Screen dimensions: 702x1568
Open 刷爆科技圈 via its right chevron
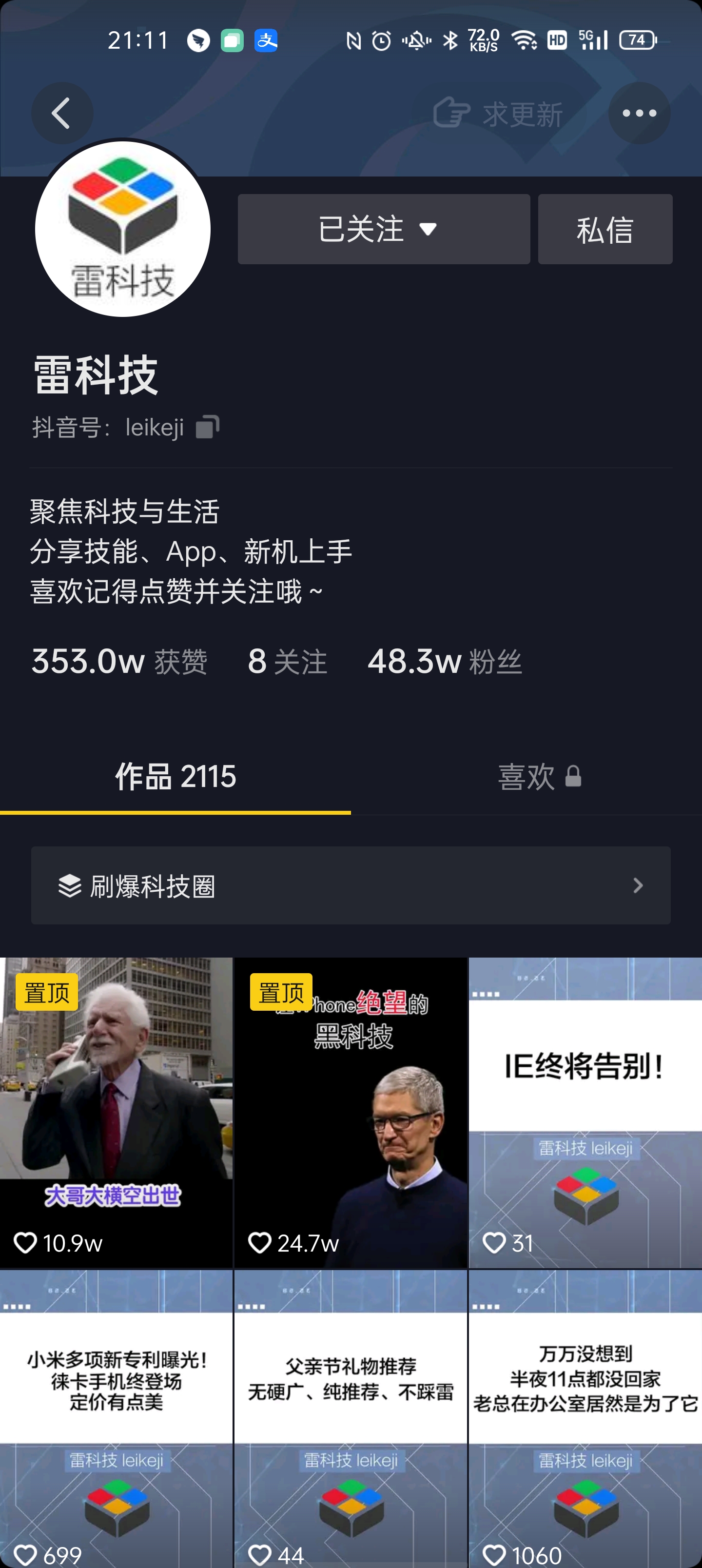638,886
